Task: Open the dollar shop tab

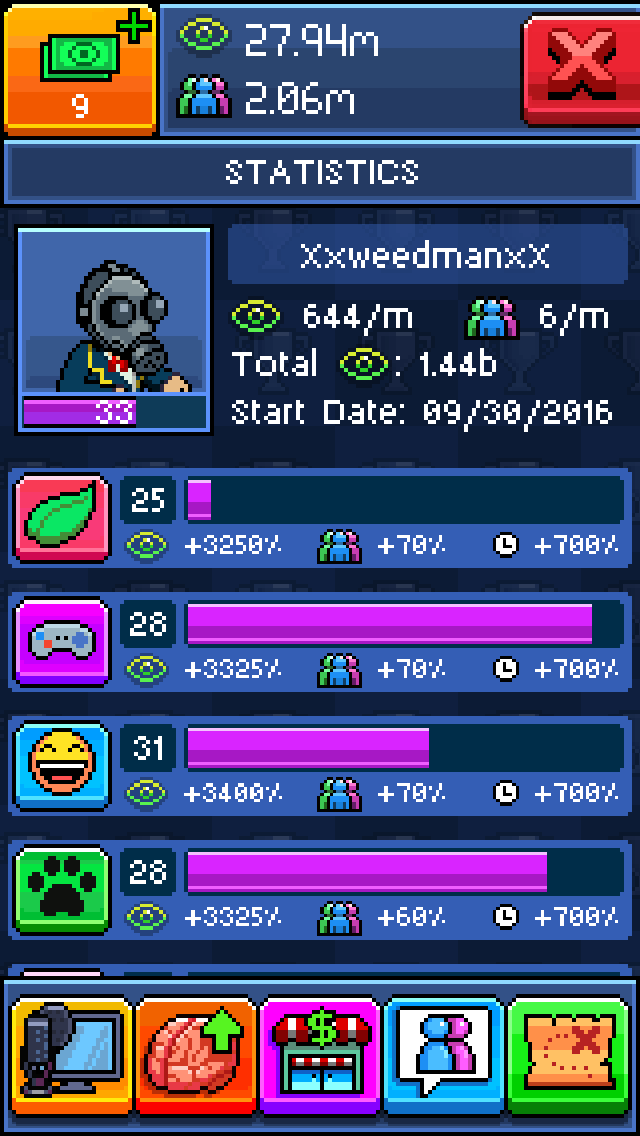Action: [x=321, y=1056]
